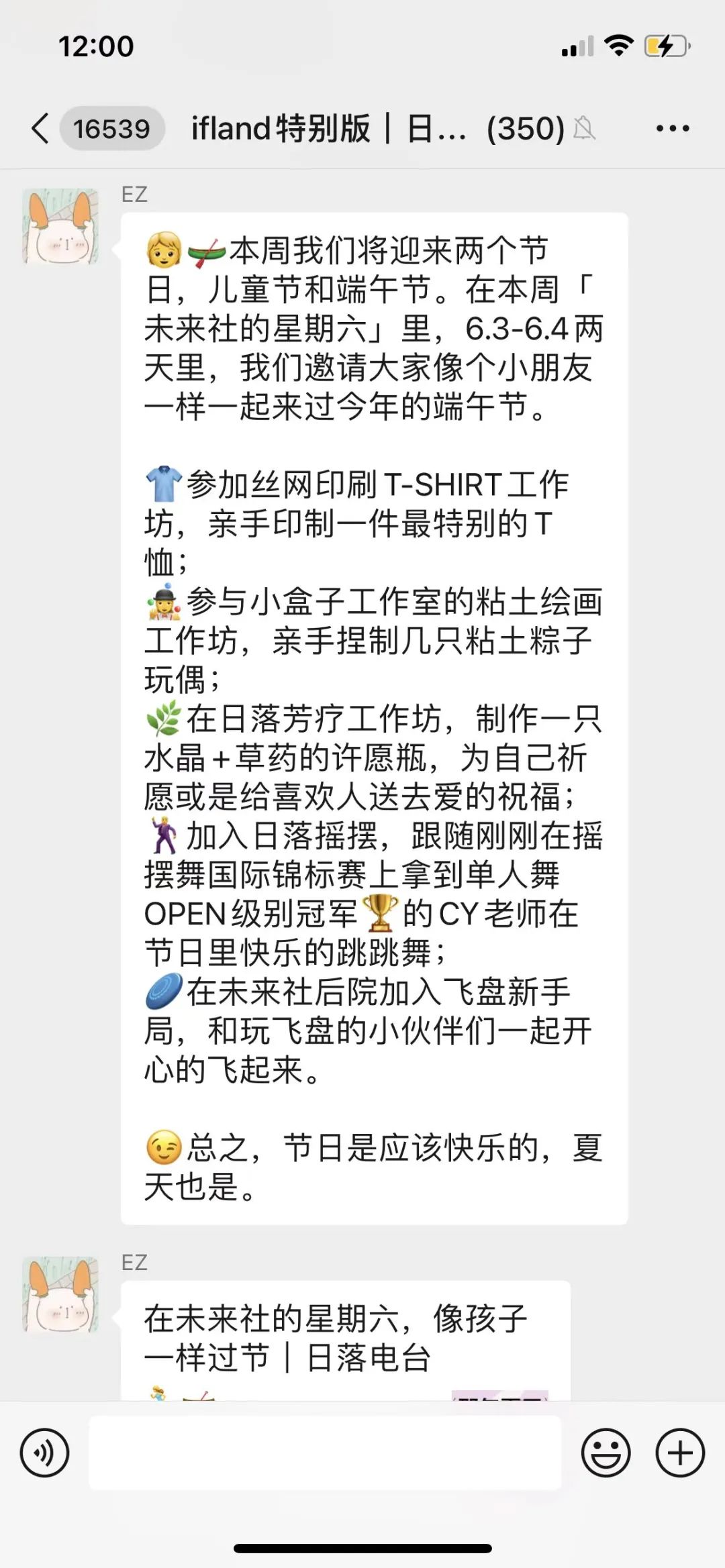Open the plus attachments menu
Screen dimensions: 725x1568
tap(679, 1453)
